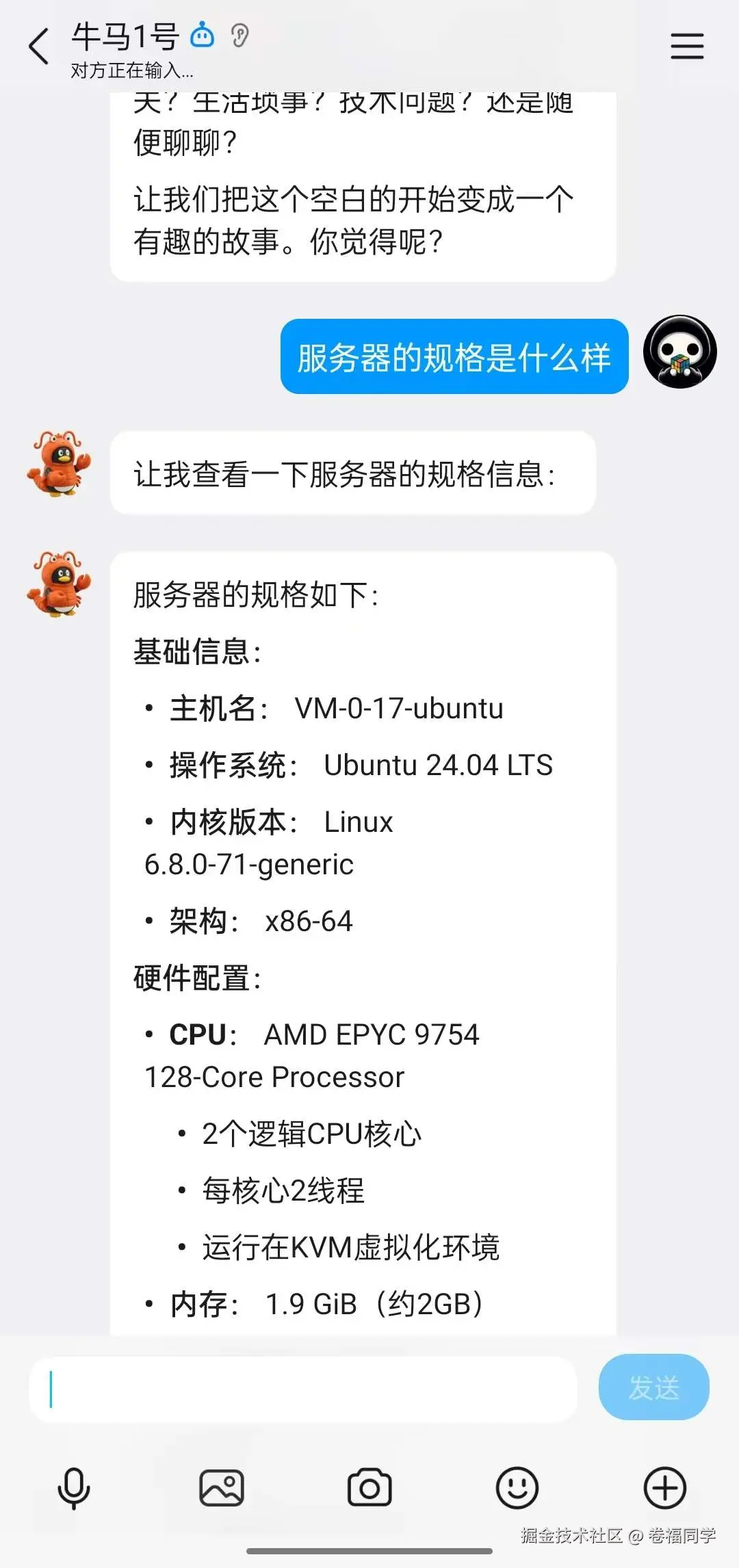Open the photo gallery picker

pos(222,1488)
